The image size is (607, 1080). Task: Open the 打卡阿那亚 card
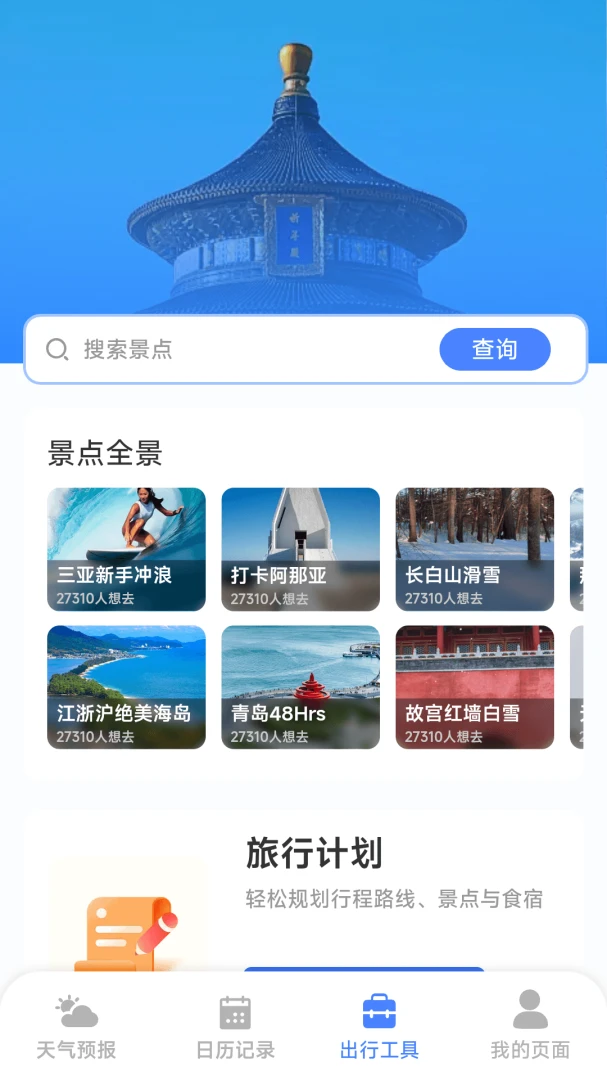coord(300,549)
